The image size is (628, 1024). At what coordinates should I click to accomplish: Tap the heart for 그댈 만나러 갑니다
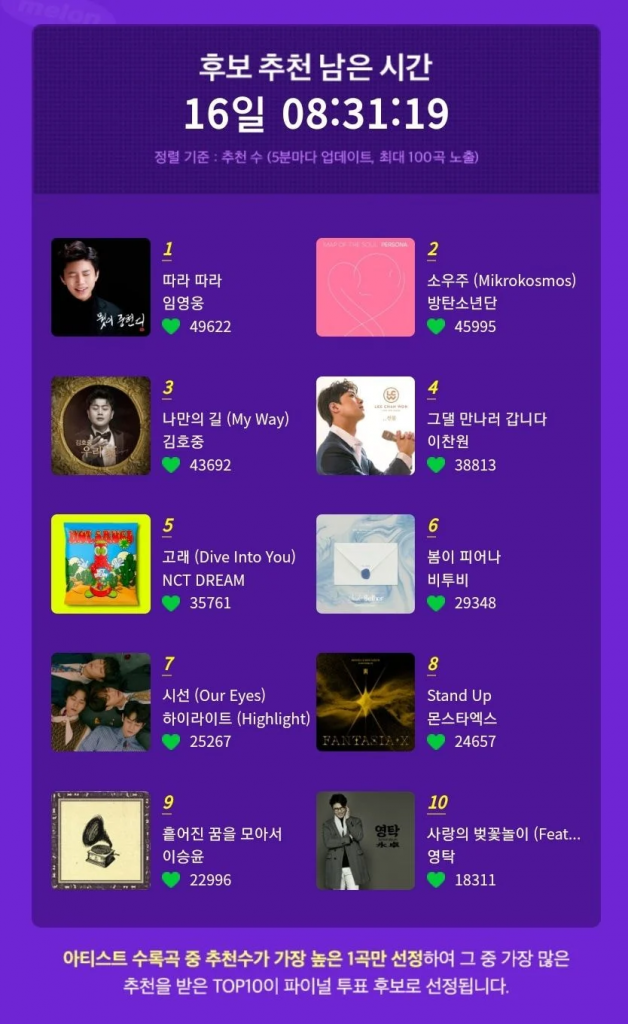pos(436,465)
